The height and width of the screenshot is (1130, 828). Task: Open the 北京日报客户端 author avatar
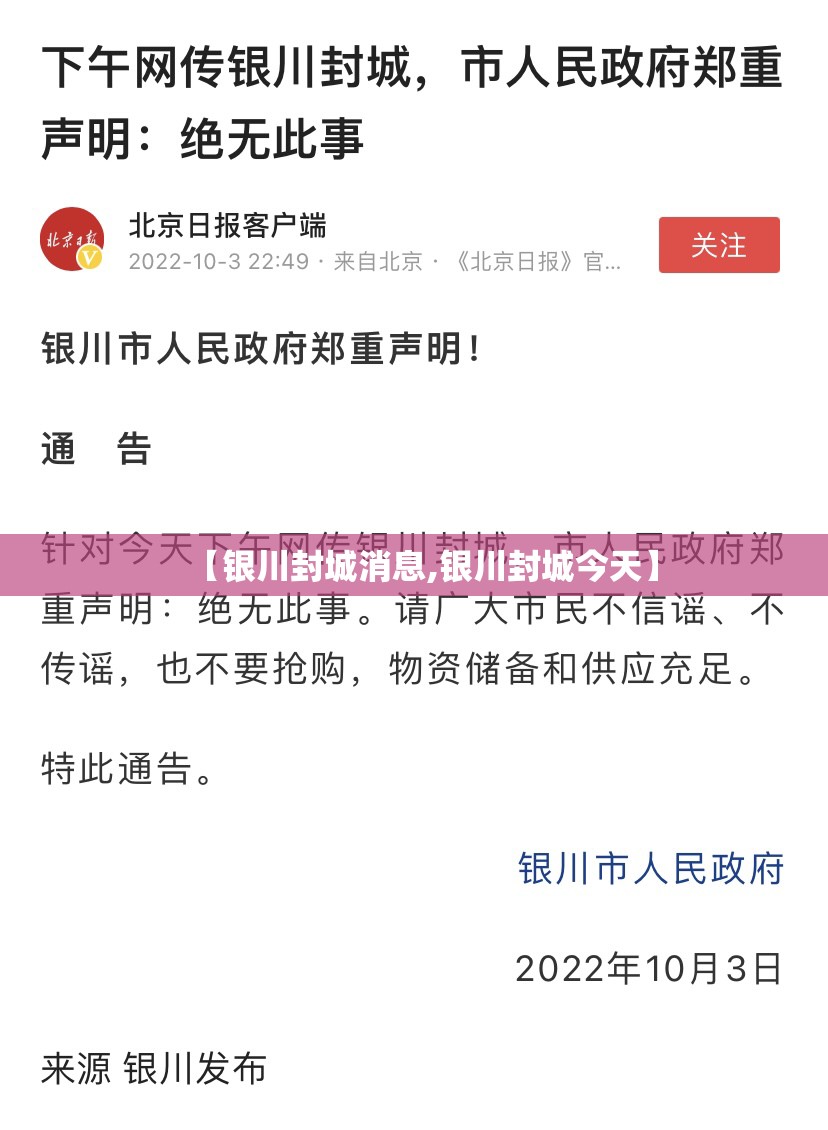pos(73,239)
